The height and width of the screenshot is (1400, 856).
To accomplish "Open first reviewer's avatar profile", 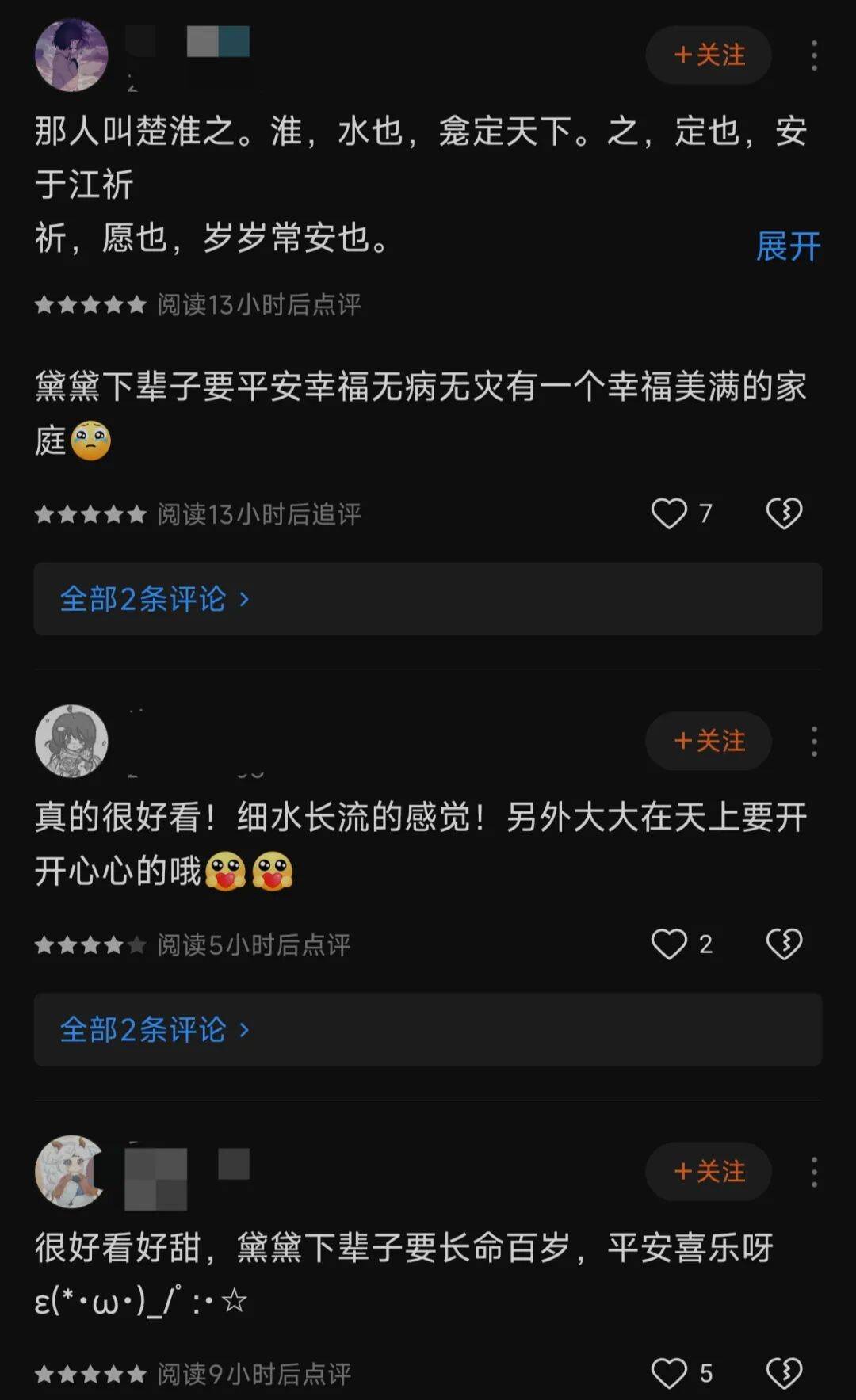I will 71,55.
